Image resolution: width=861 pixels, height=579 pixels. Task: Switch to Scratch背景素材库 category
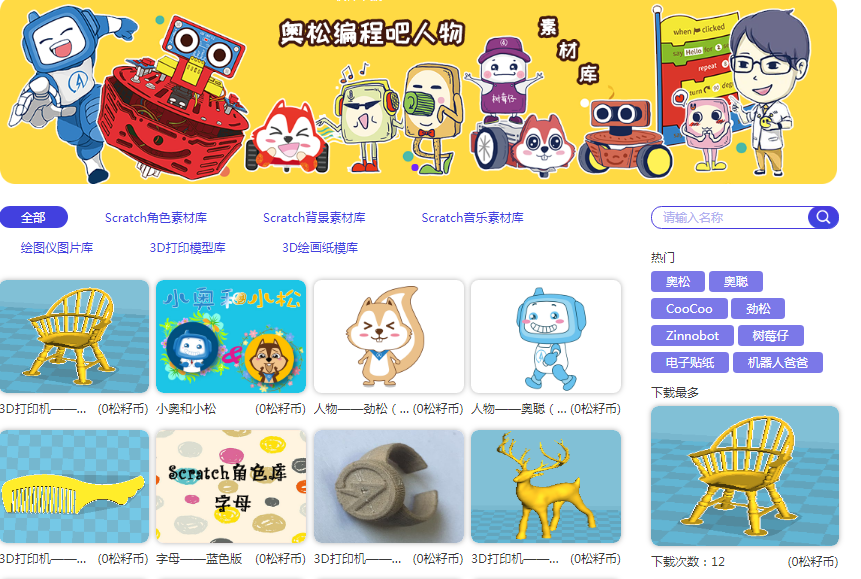click(x=314, y=217)
